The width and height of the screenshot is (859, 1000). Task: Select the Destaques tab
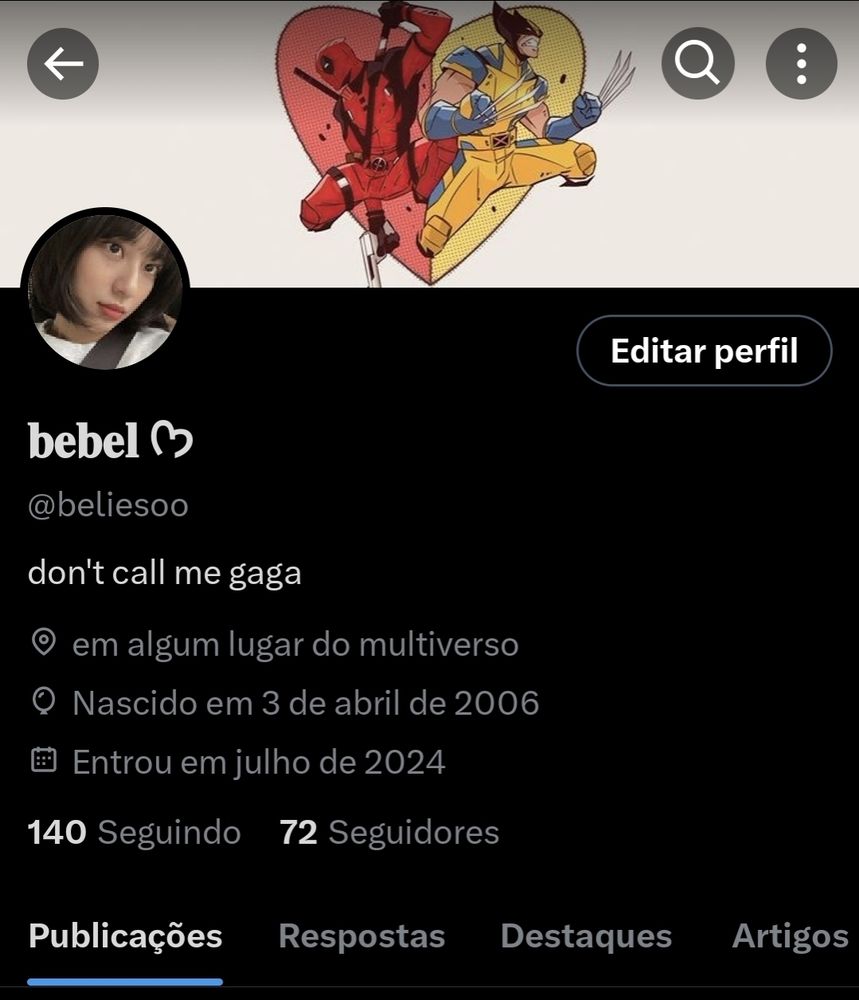(586, 937)
